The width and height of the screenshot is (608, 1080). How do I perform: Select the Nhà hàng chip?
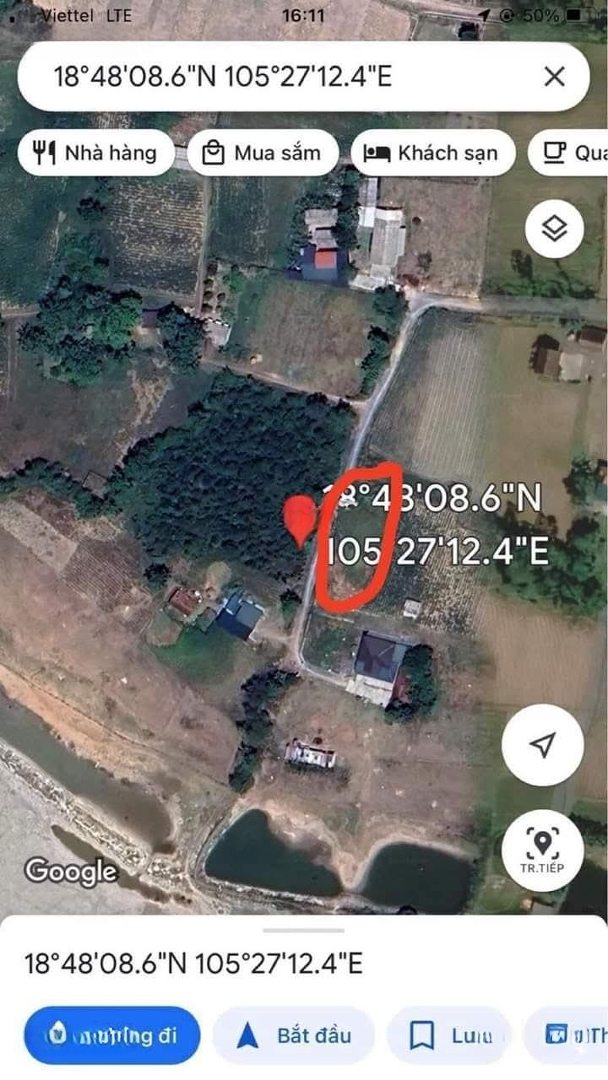point(96,153)
